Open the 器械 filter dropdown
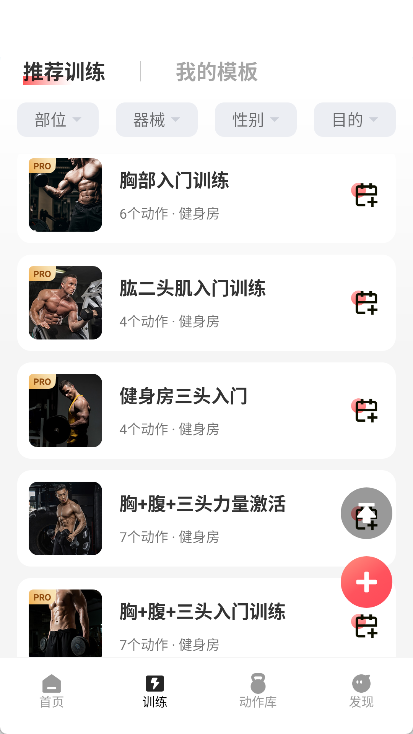Viewport: 413px width, 734px height. point(157,120)
